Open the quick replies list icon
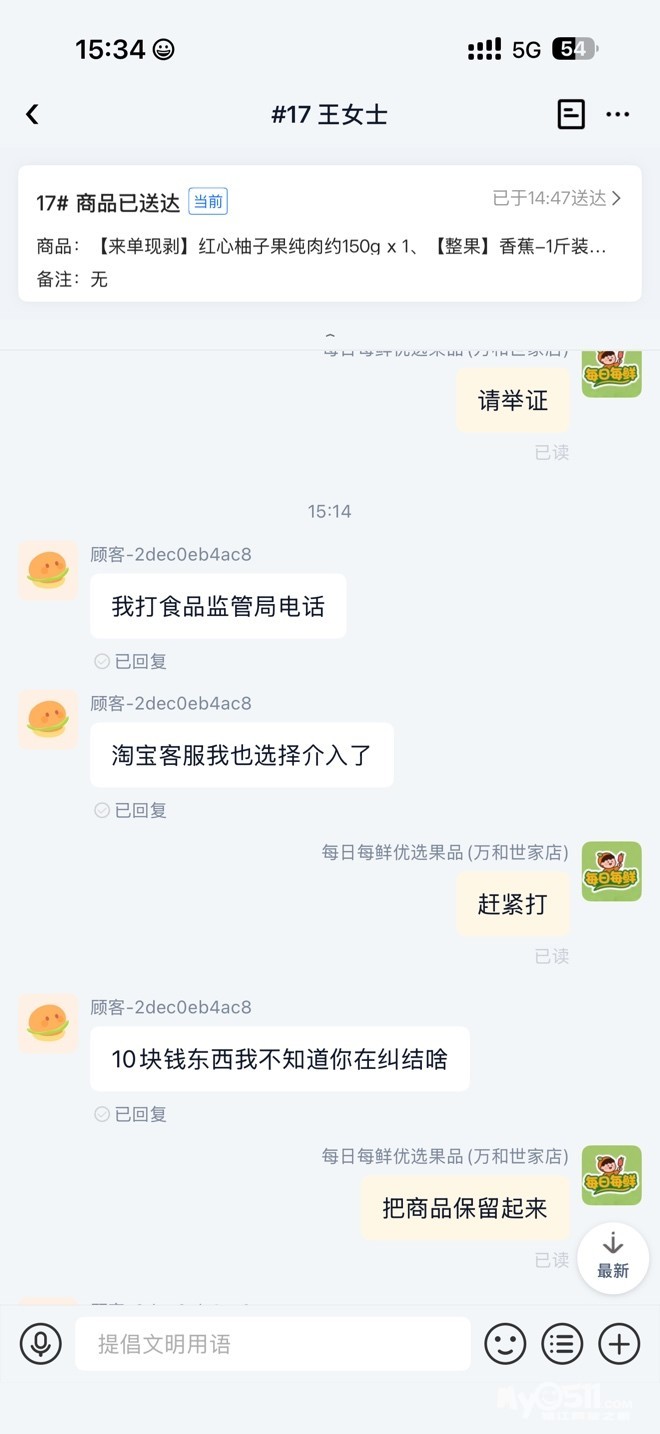Screen dimensions: 660x1434 pos(562,1344)
